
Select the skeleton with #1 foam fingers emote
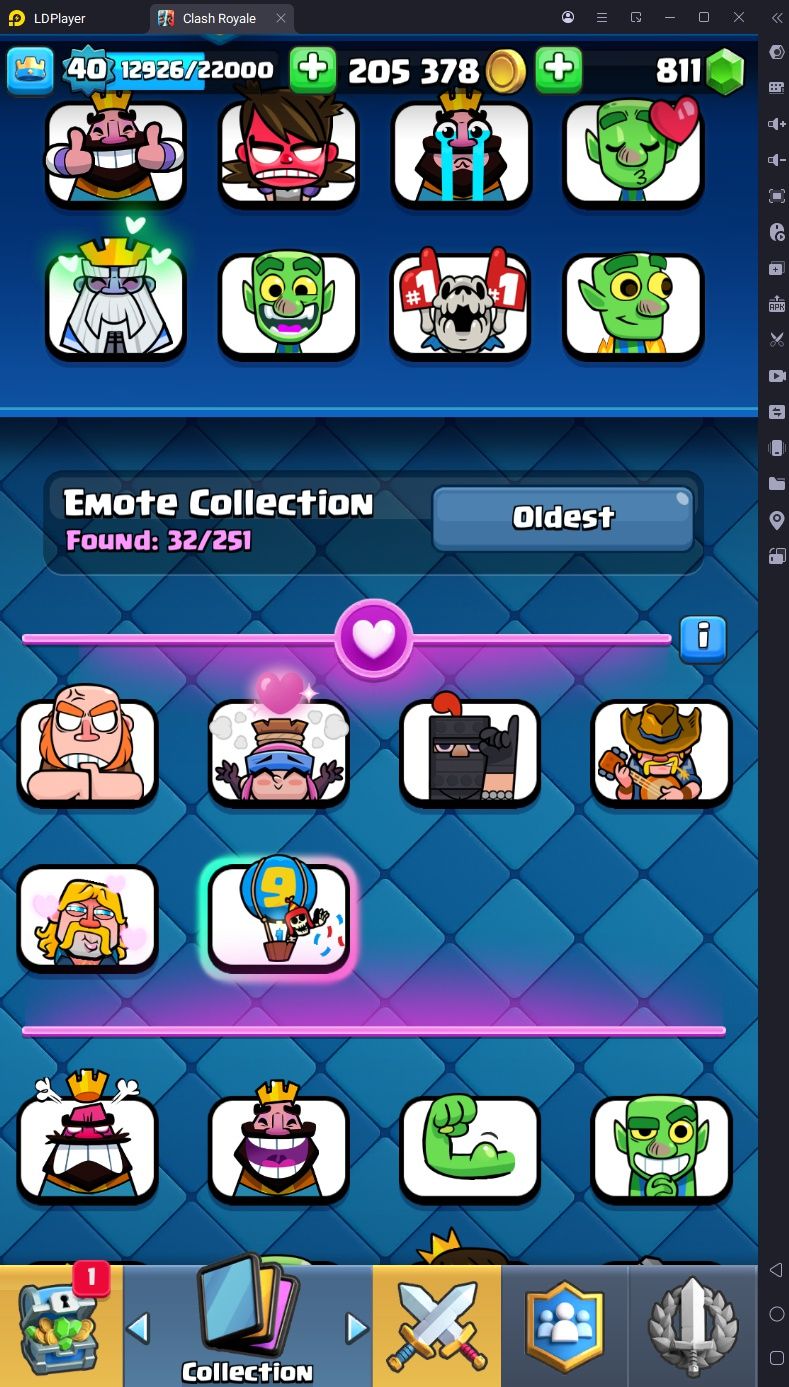pyautogui.click(x=461, y=305)
